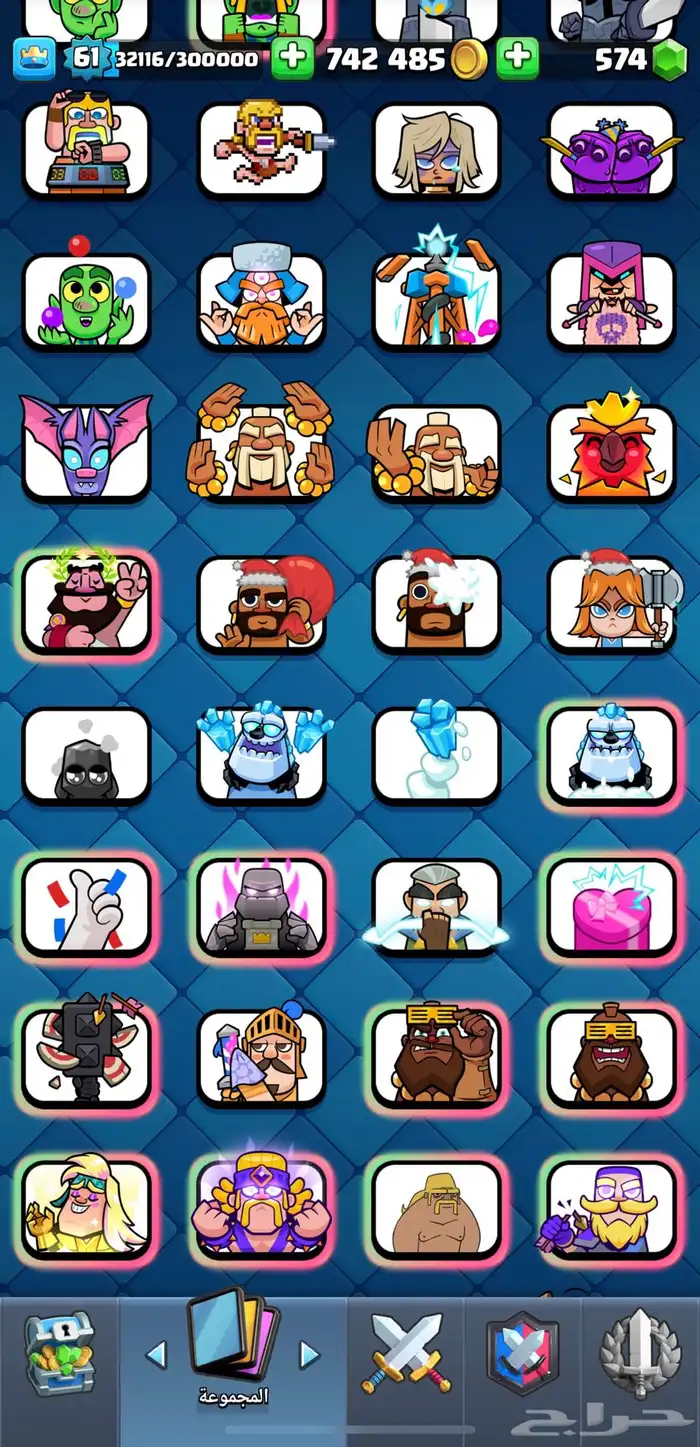Choose the green goblin juggling emote
Screen dimensions: 700x1447
[x=86, y=299]
